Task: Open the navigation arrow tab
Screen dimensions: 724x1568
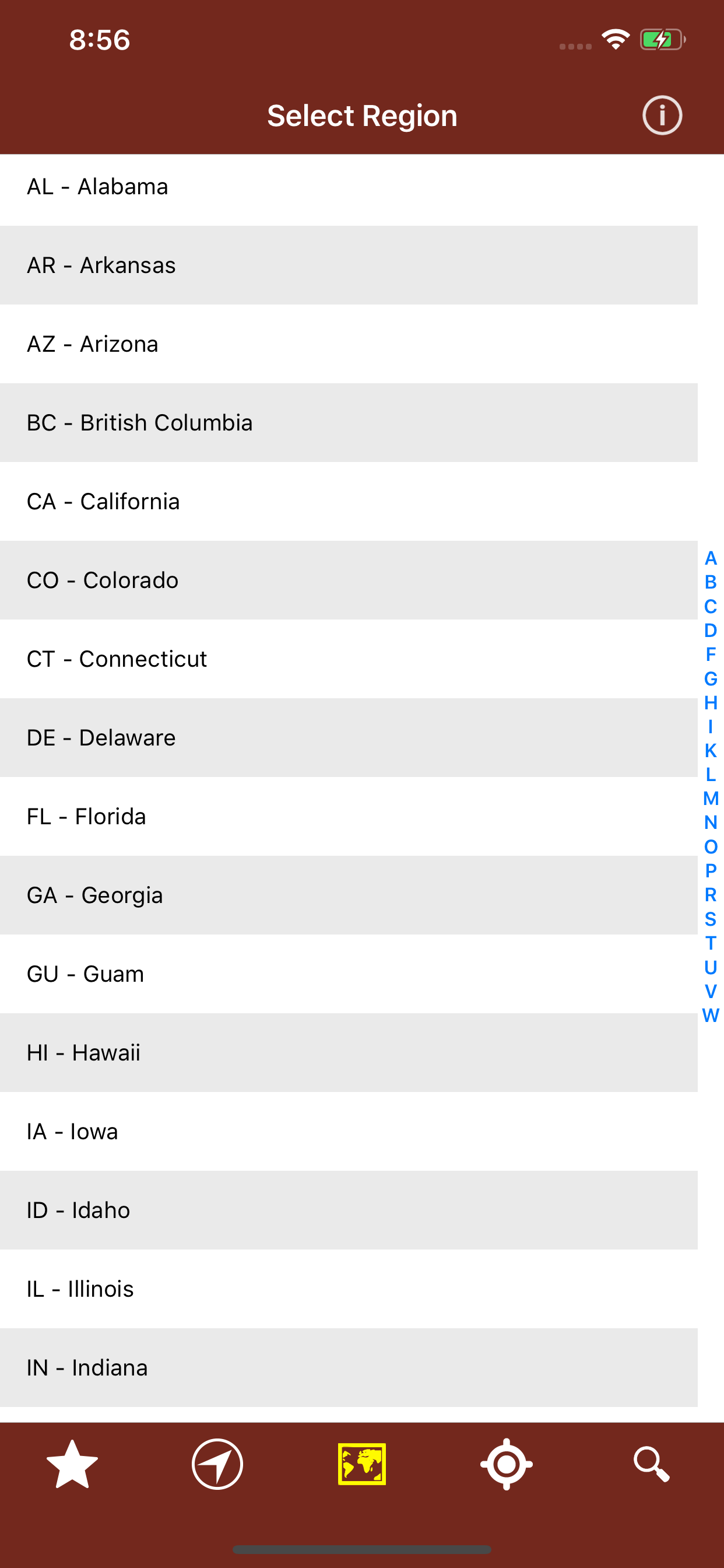Action: click(217, 1464)
